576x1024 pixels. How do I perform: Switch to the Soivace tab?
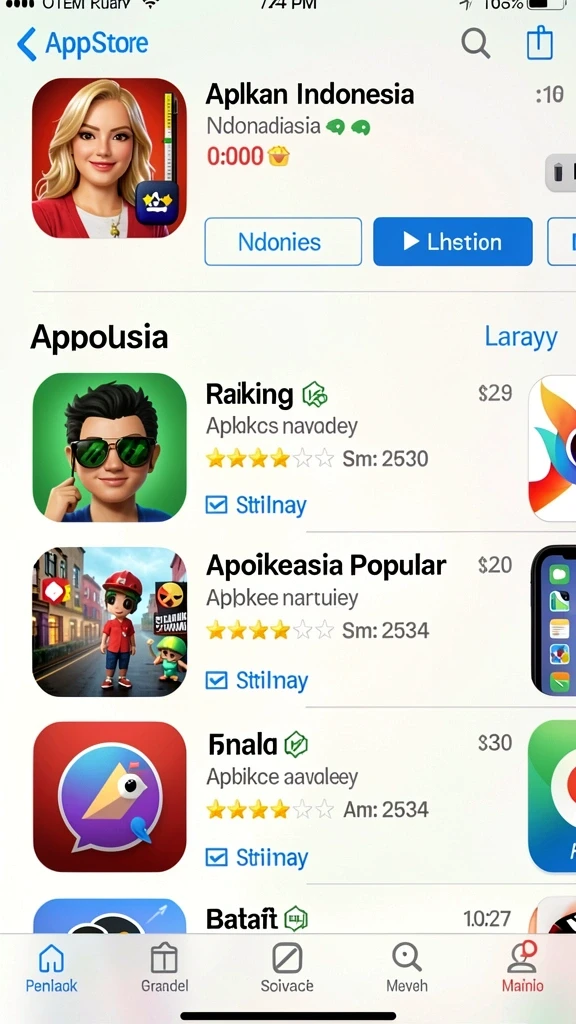pyautogui.click(x=287, y=968)
